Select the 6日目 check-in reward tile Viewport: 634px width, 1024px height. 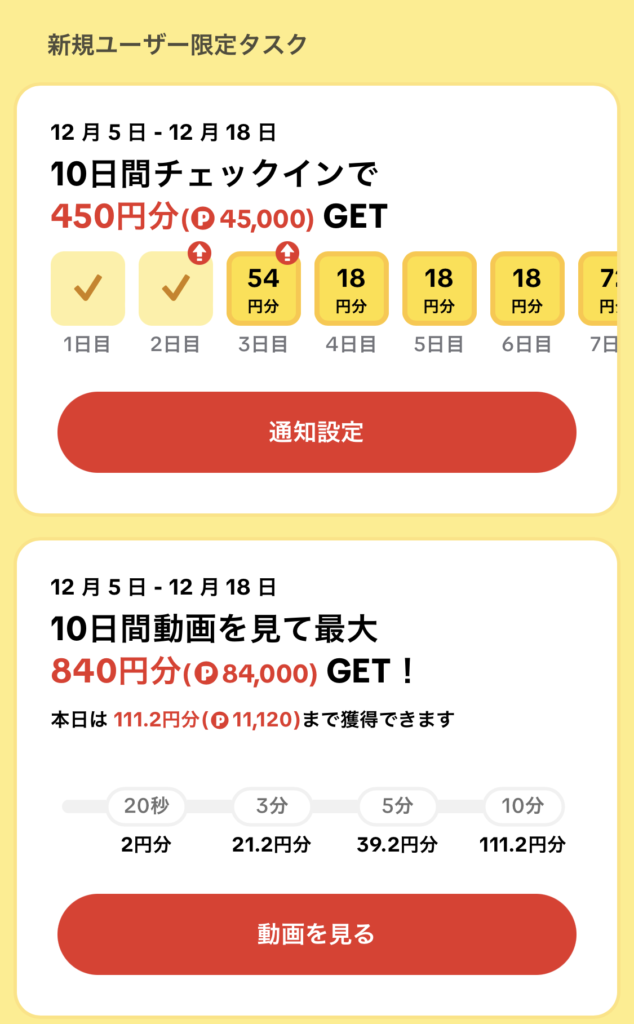pyautogui.click(x=527, y=289)
